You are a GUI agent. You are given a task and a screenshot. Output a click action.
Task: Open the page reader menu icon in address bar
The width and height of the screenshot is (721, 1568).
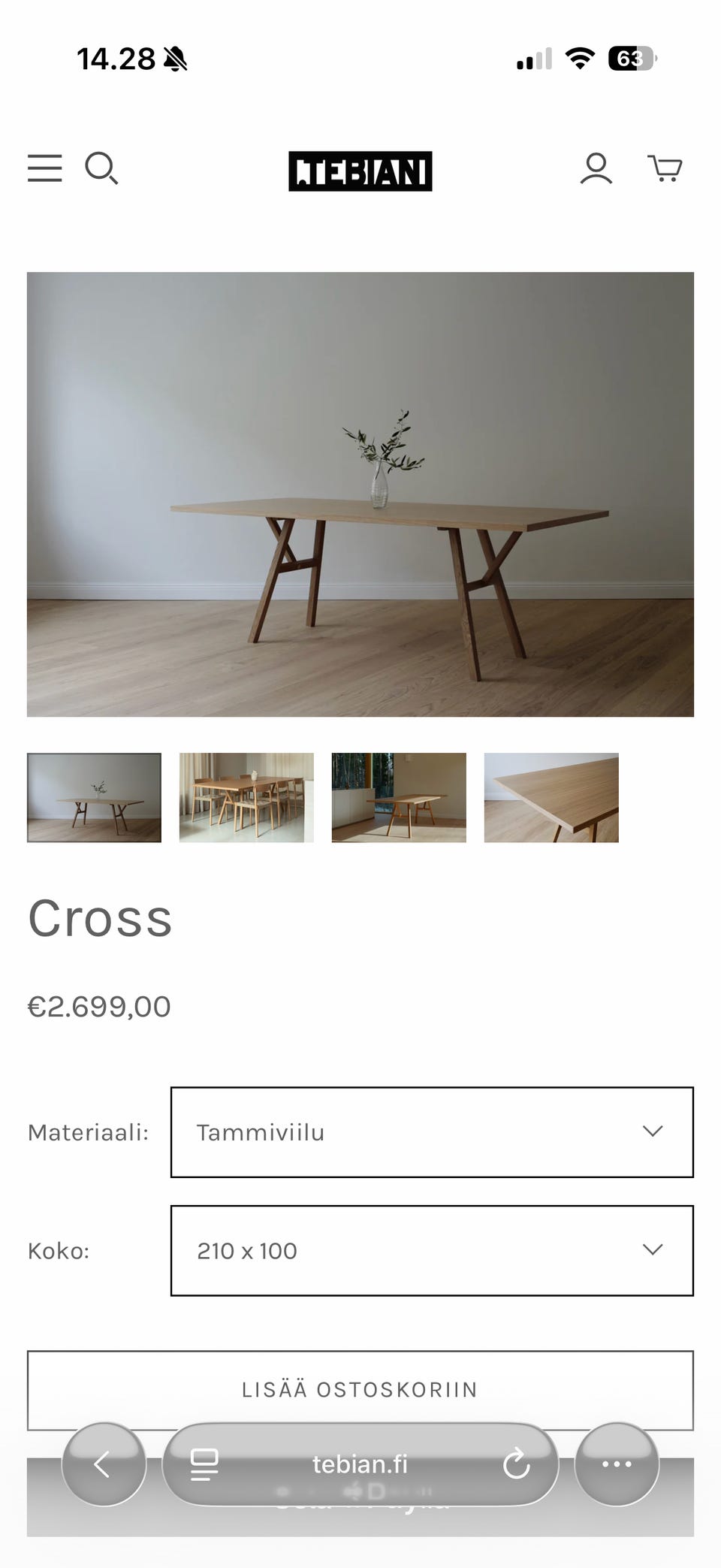pyautogui.click(x=204, y=1464)
